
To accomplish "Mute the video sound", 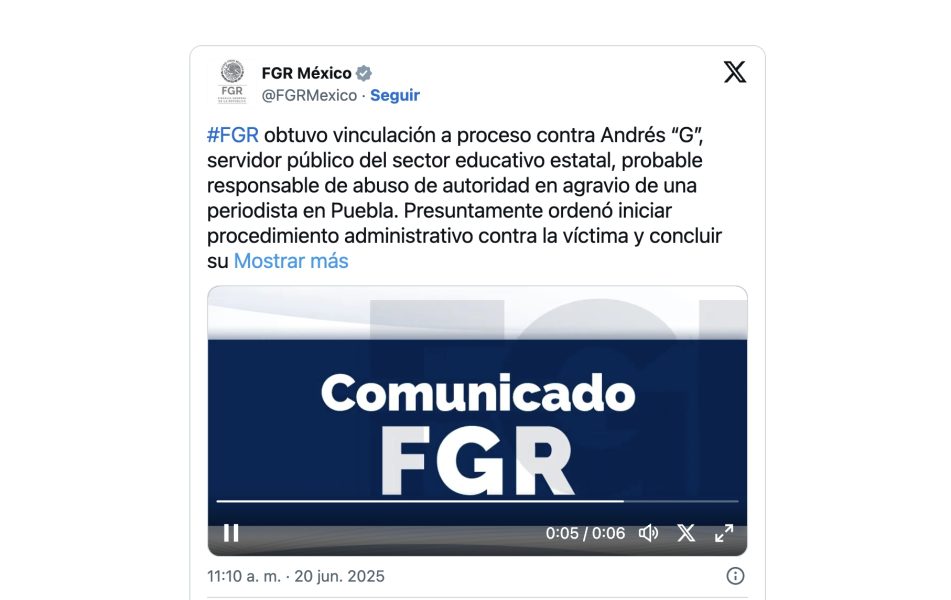I will click(x=648, y=533).
